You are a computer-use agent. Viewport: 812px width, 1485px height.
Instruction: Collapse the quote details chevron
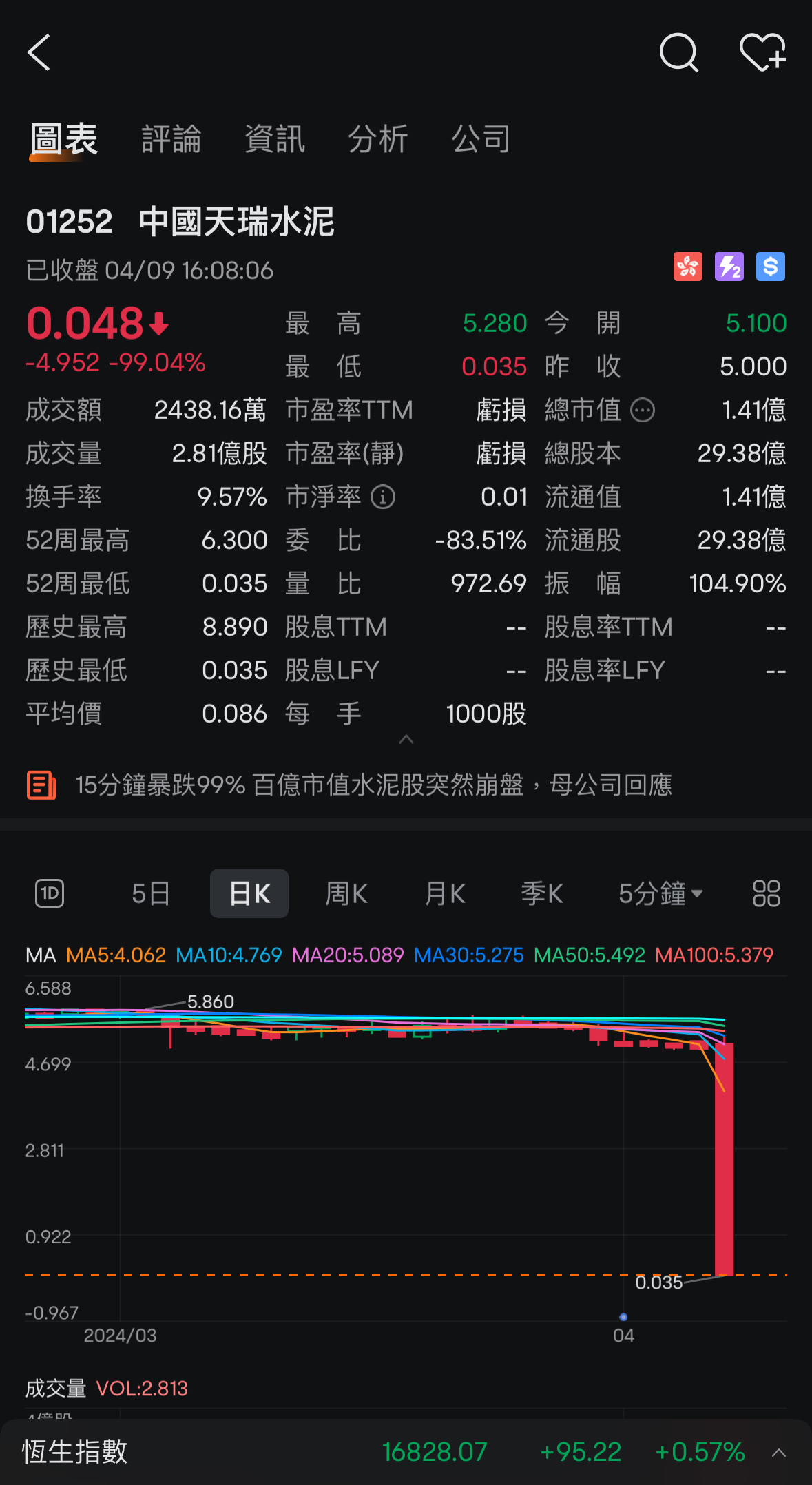pyautogui.click(x=406, y=739)
